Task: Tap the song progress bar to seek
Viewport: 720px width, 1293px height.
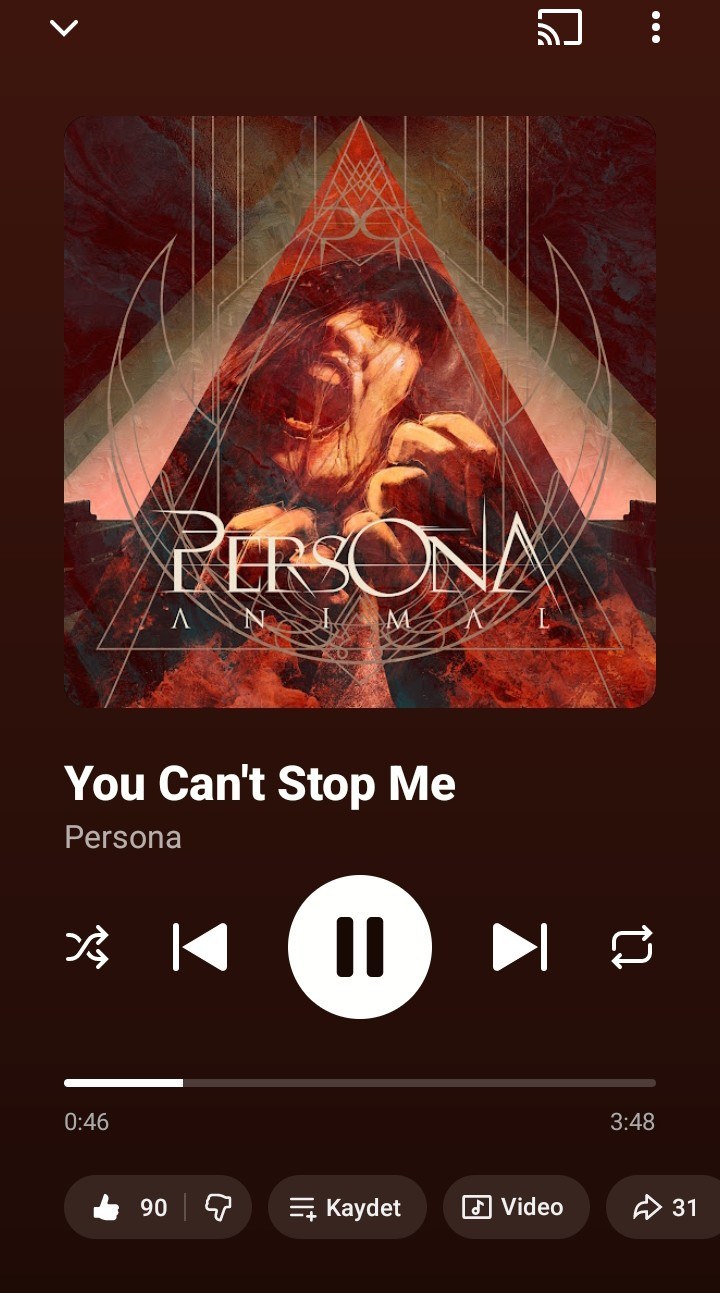Action: tap(360, 1083)
